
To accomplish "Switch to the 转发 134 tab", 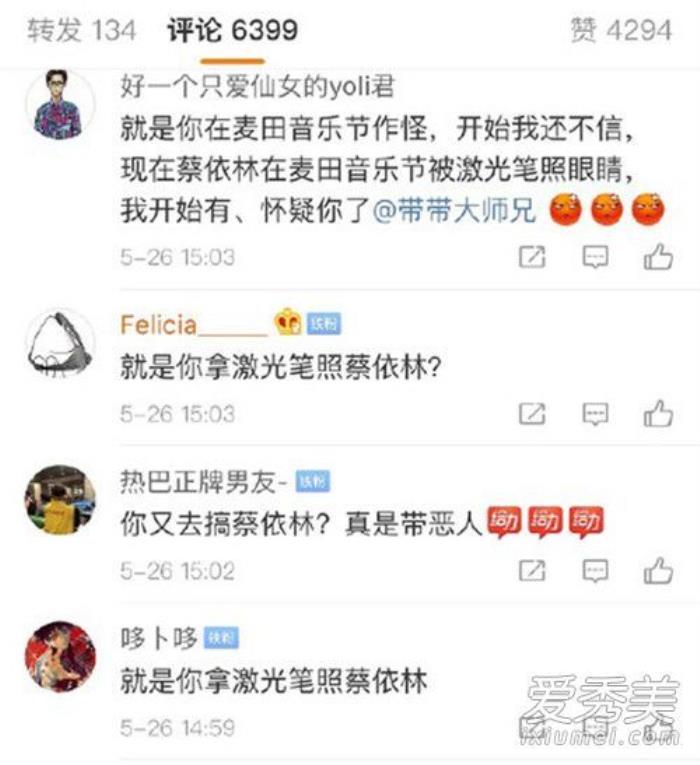I will pos(81,31).
